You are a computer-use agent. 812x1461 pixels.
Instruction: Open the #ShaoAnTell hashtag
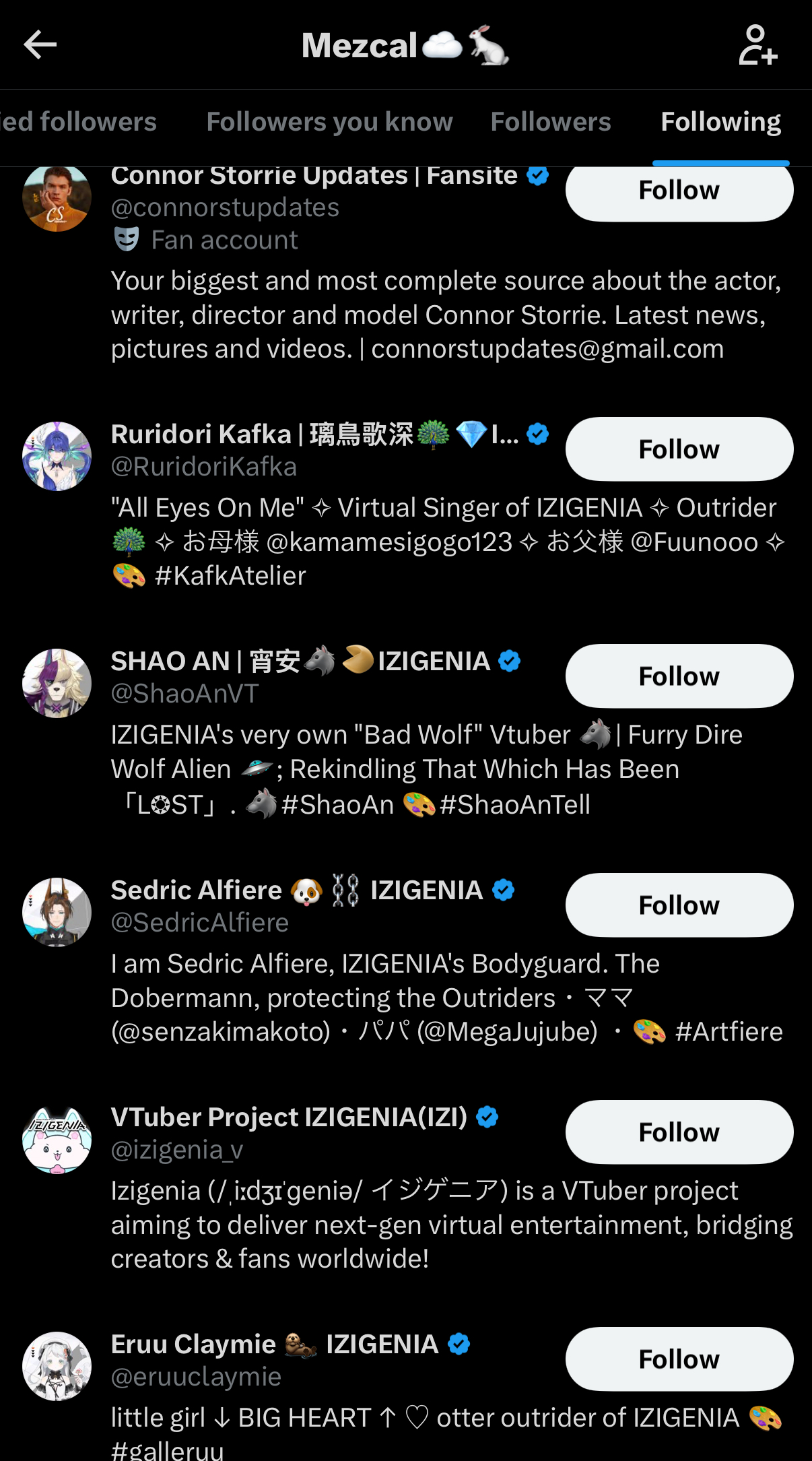pyautogui.click(x=515, y=804)
